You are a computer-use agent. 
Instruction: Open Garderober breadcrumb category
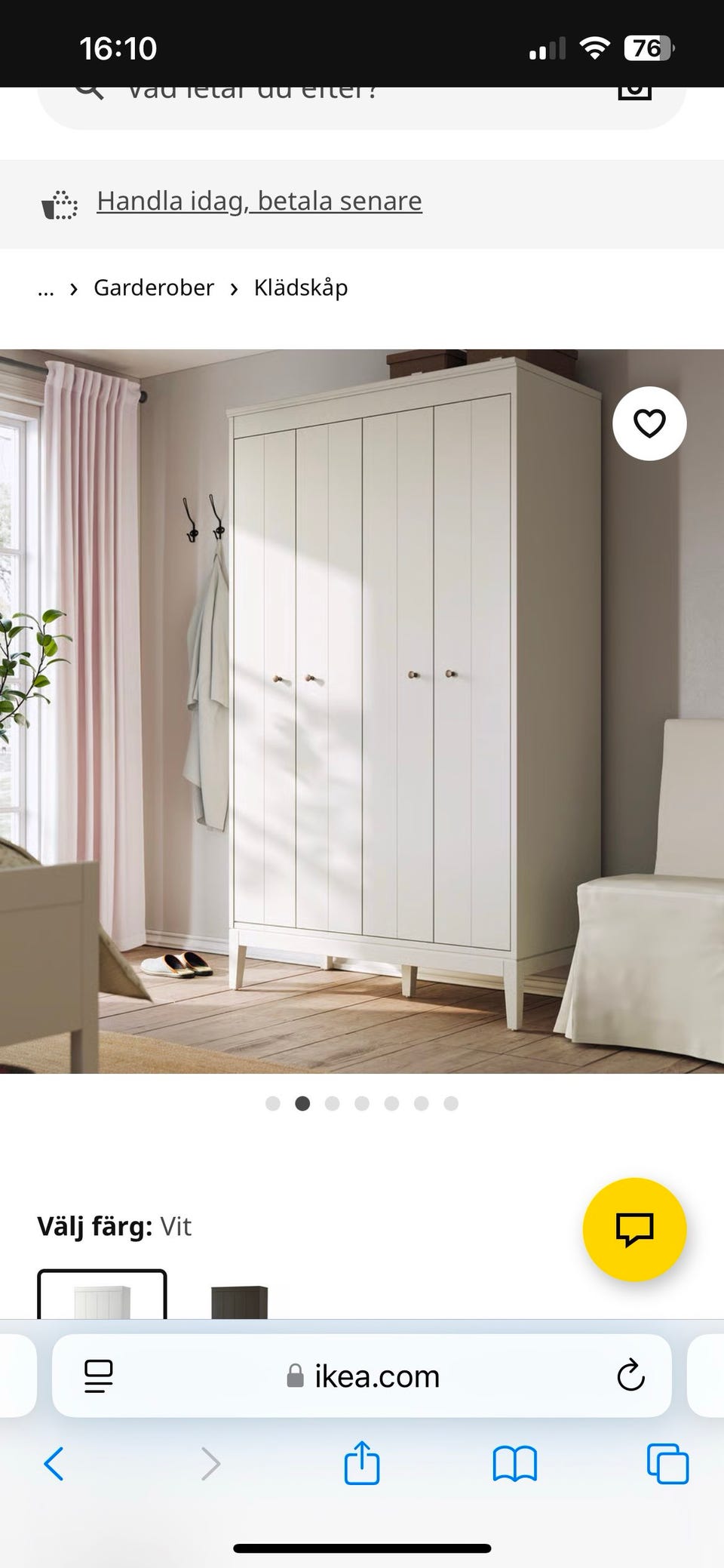(154, 287)
